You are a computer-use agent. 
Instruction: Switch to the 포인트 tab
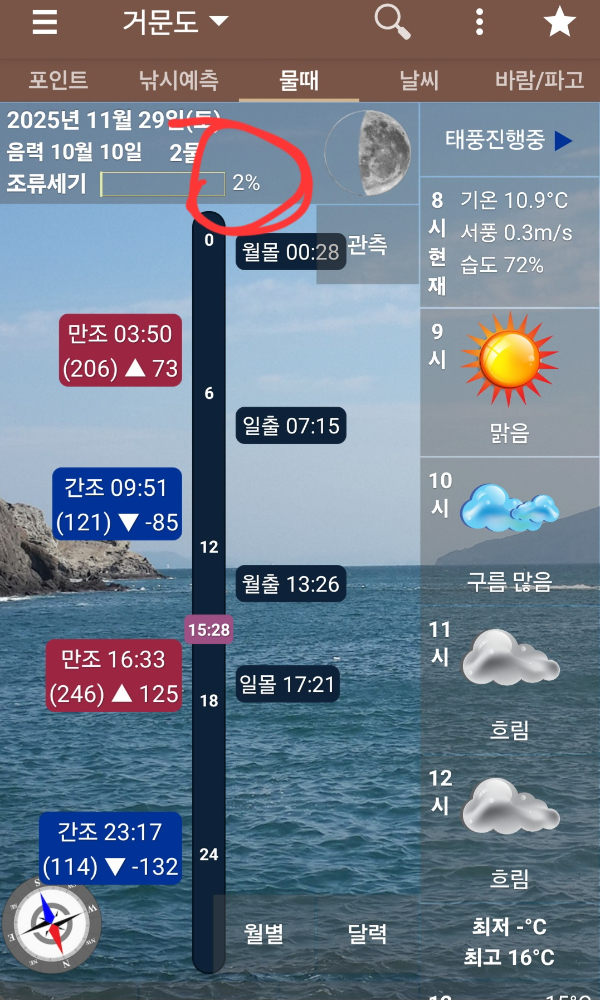coord(58,80)
